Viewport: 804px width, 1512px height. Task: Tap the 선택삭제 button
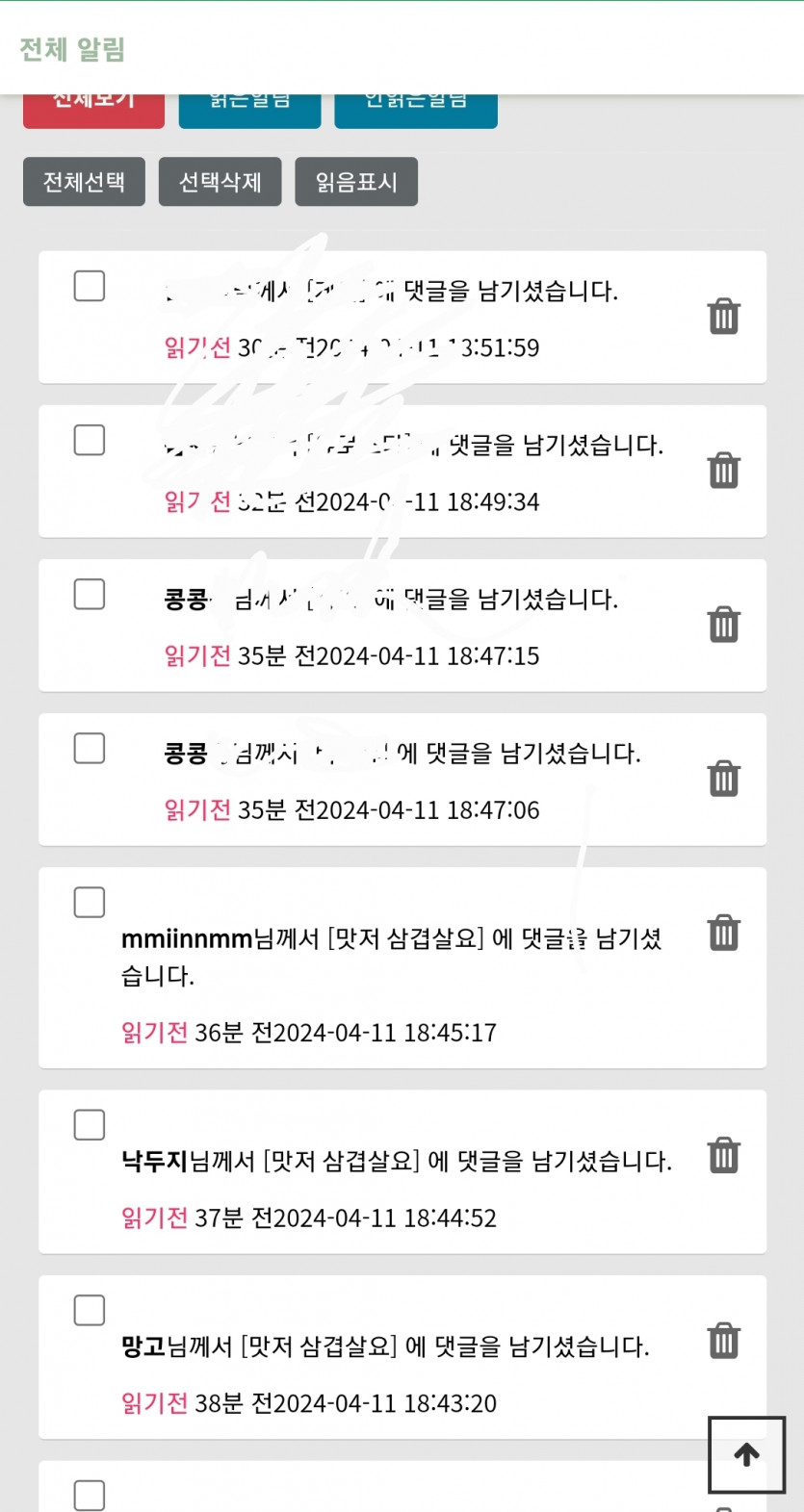tap(220, 182)
